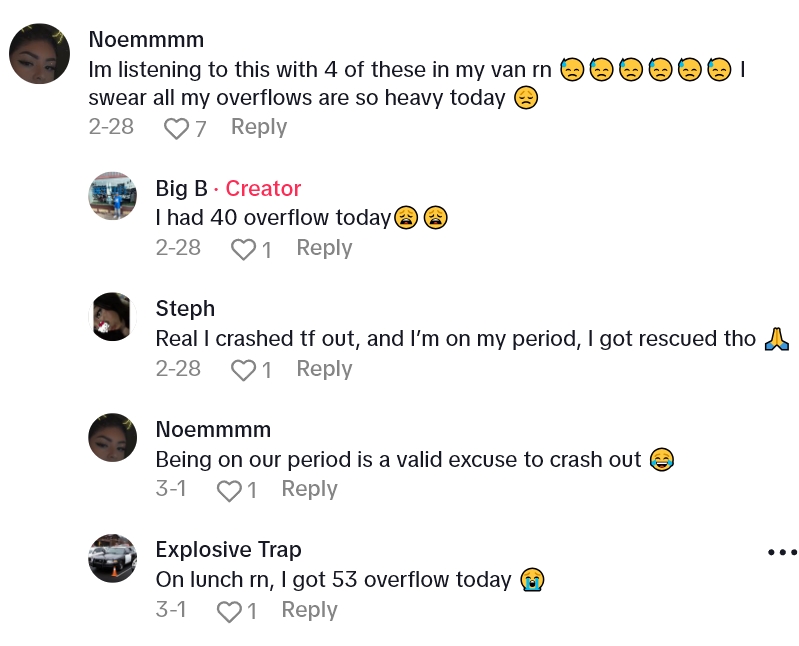799x646 pixels.
Task: View Steph's profile via her username
Action: [185, 308]
